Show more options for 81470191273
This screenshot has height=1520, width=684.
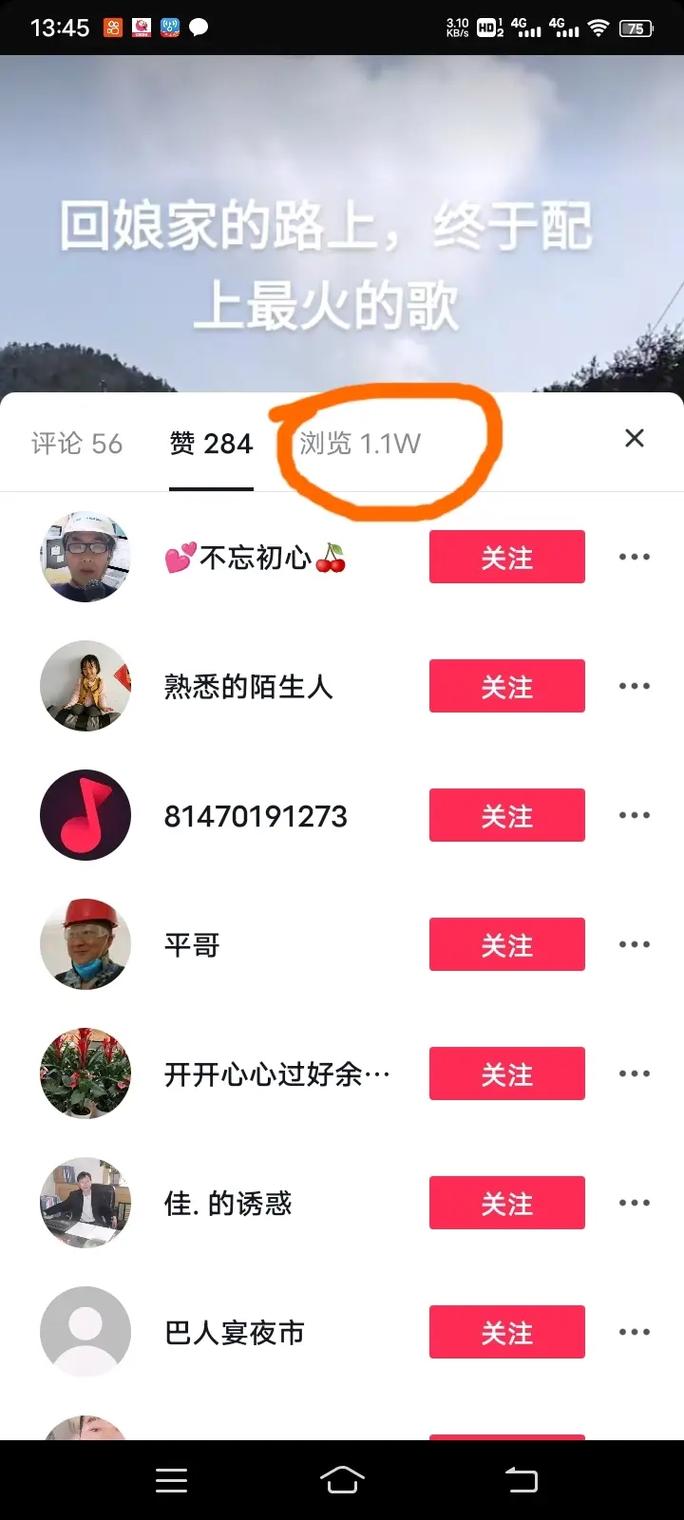[634, 815]
